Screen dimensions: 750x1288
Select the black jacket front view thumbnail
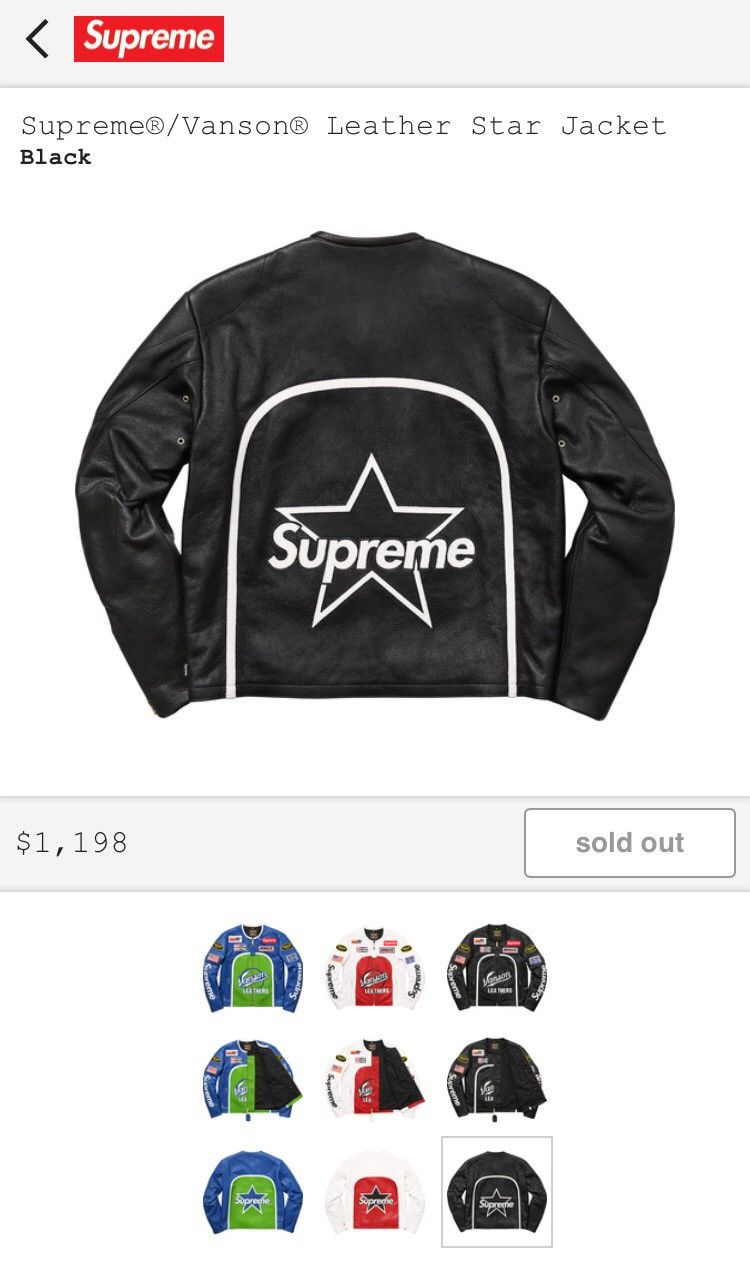coord(496,968)
